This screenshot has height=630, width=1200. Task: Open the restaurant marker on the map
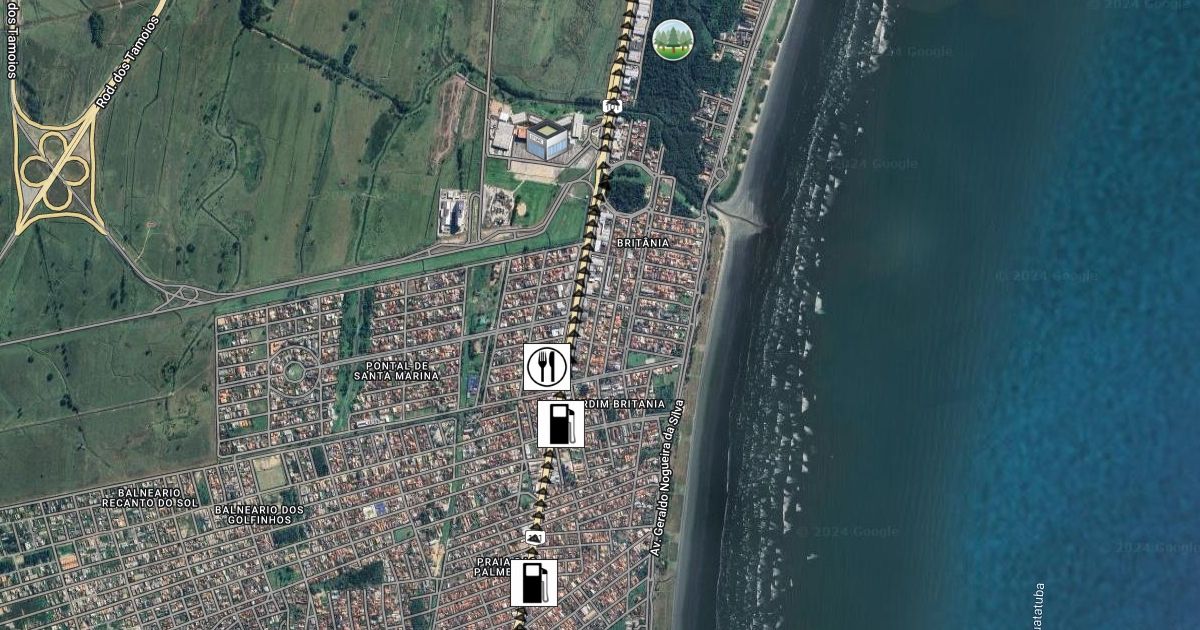[547, 366]
